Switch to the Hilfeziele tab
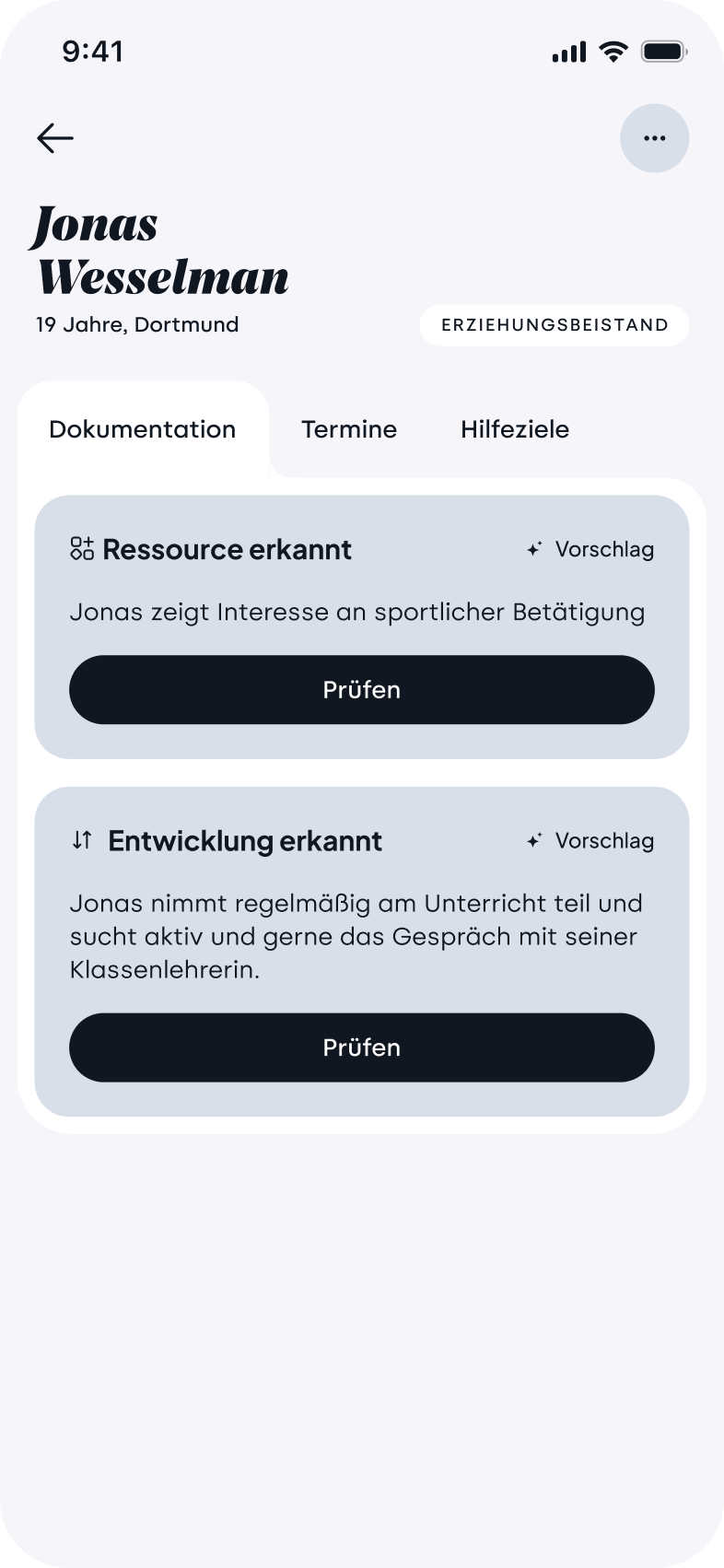724x1568 pixels. [515, 429]
